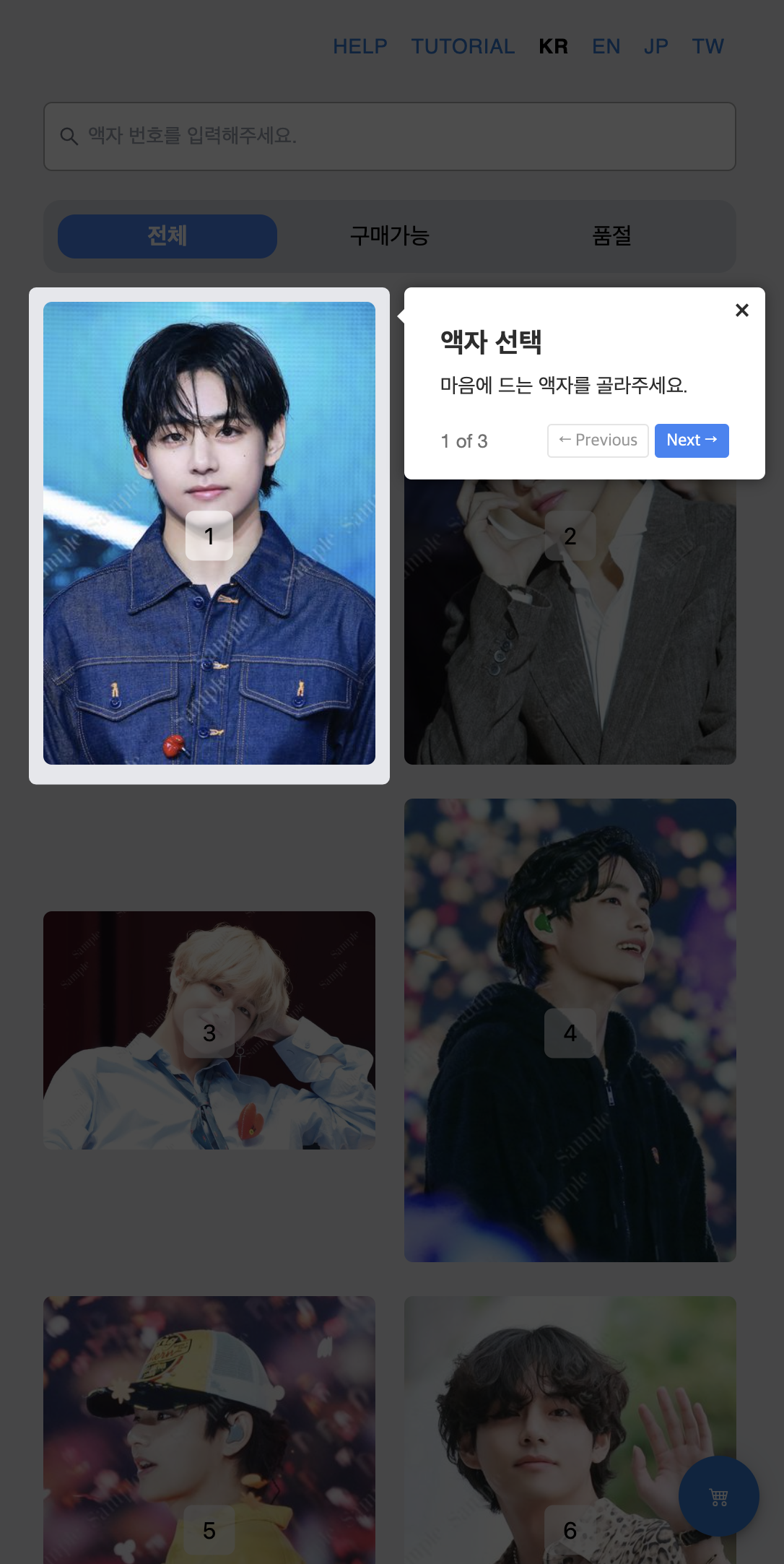This screenshot has height=1564, width=784.
Task: Show the 구매가능 frames tab
Action: pos(390,236)
